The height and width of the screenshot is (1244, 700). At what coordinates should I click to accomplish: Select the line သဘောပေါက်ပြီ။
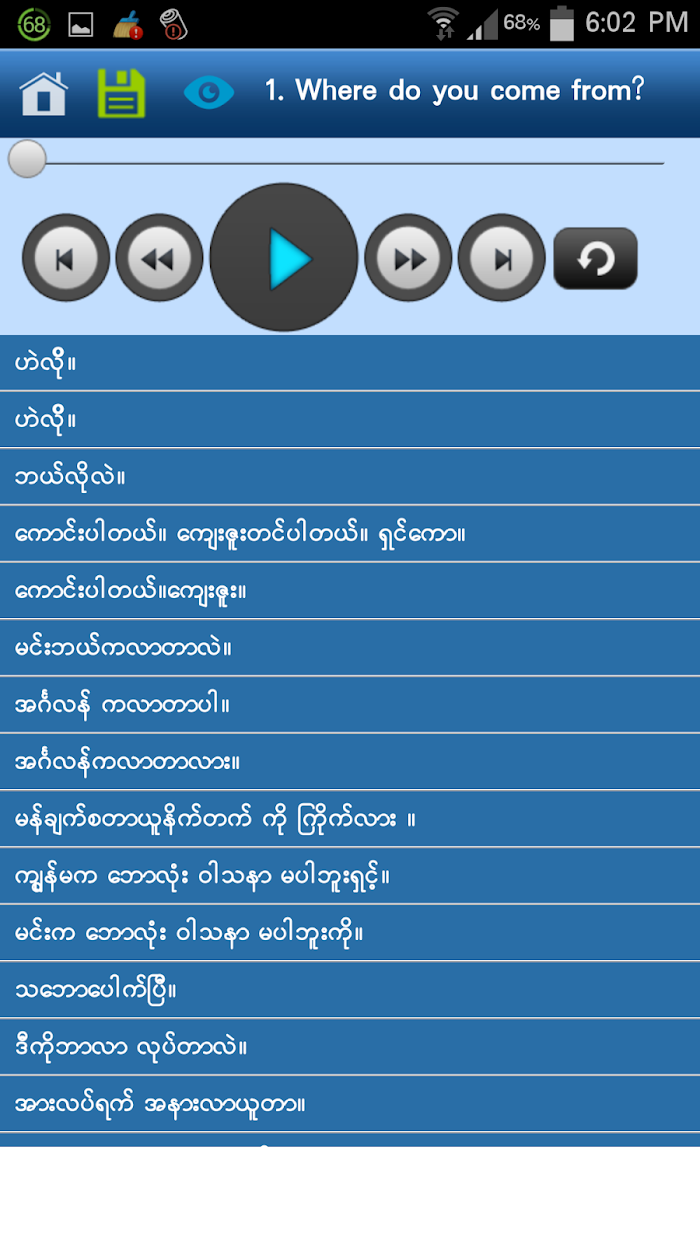[350, 990]
